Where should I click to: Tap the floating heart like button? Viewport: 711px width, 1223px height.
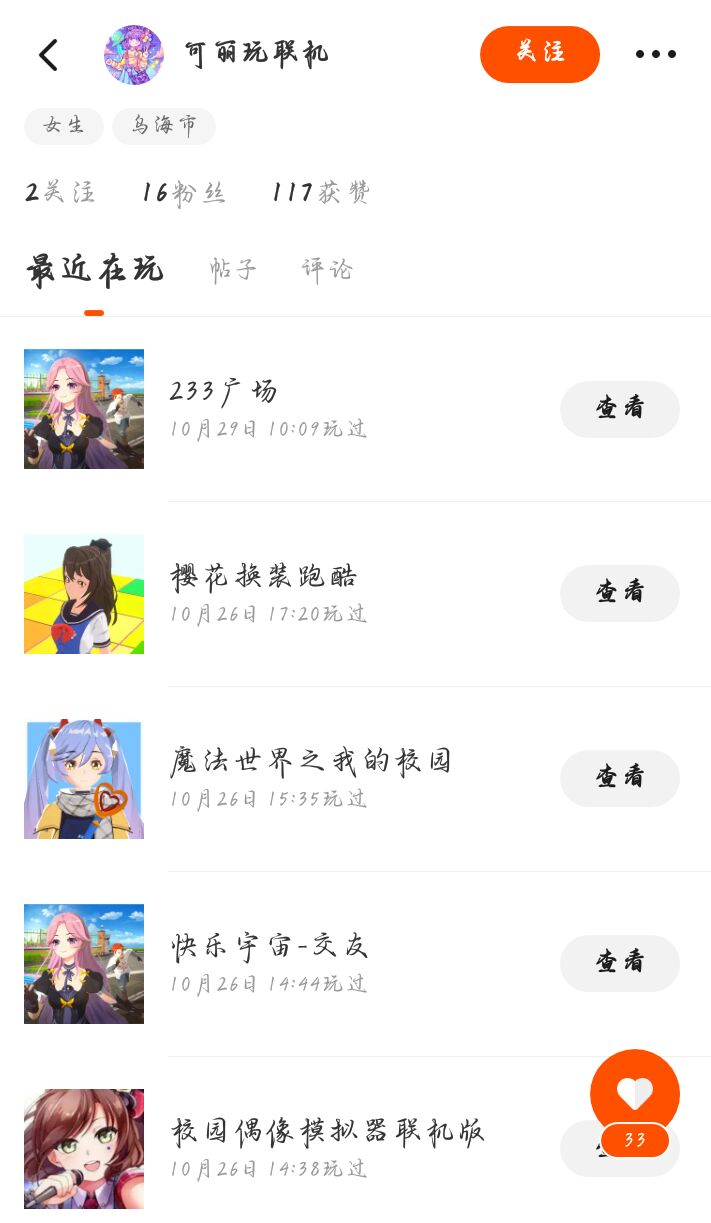click(634, 1093)
